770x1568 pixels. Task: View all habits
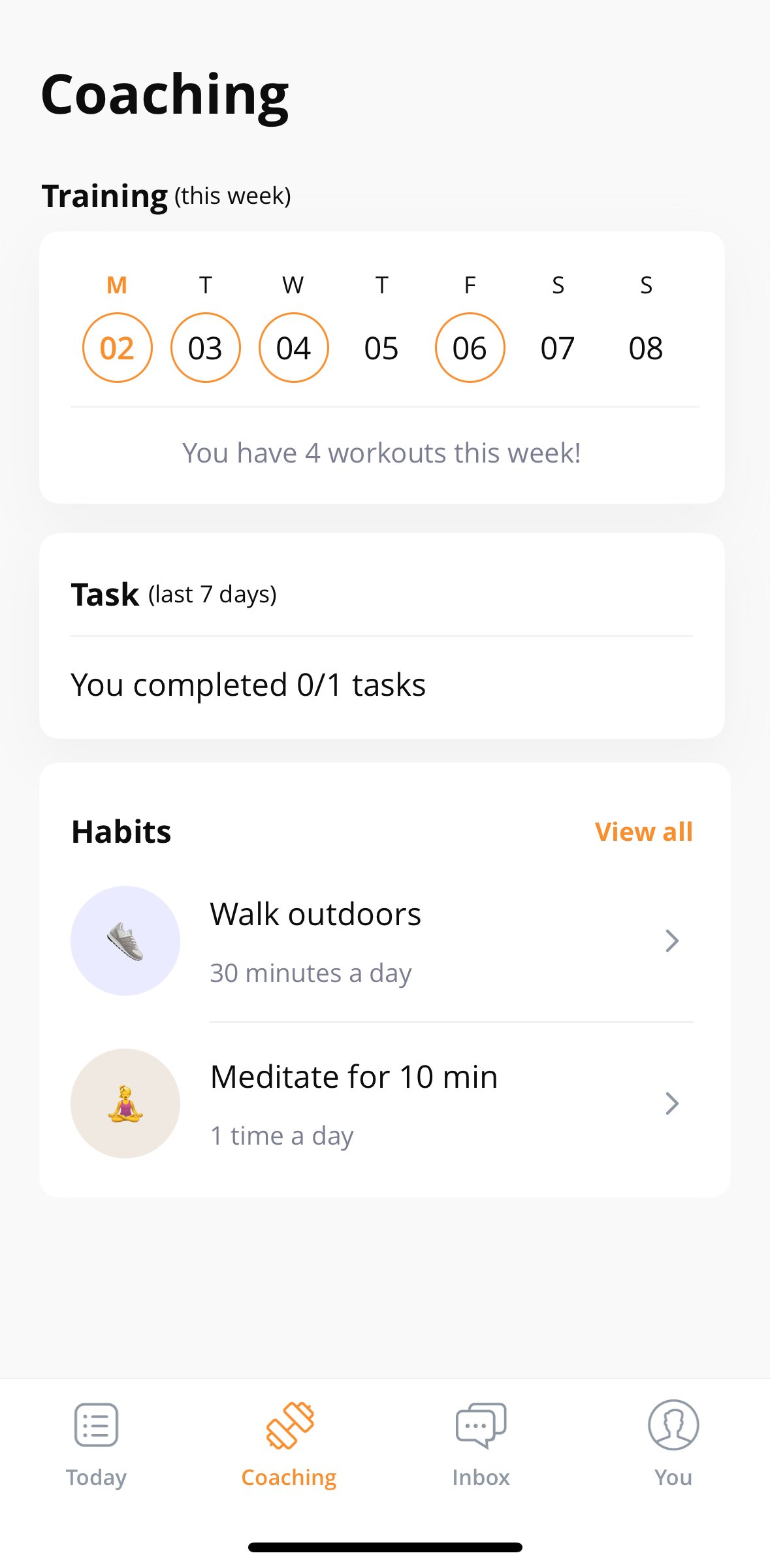coord(643,832)
